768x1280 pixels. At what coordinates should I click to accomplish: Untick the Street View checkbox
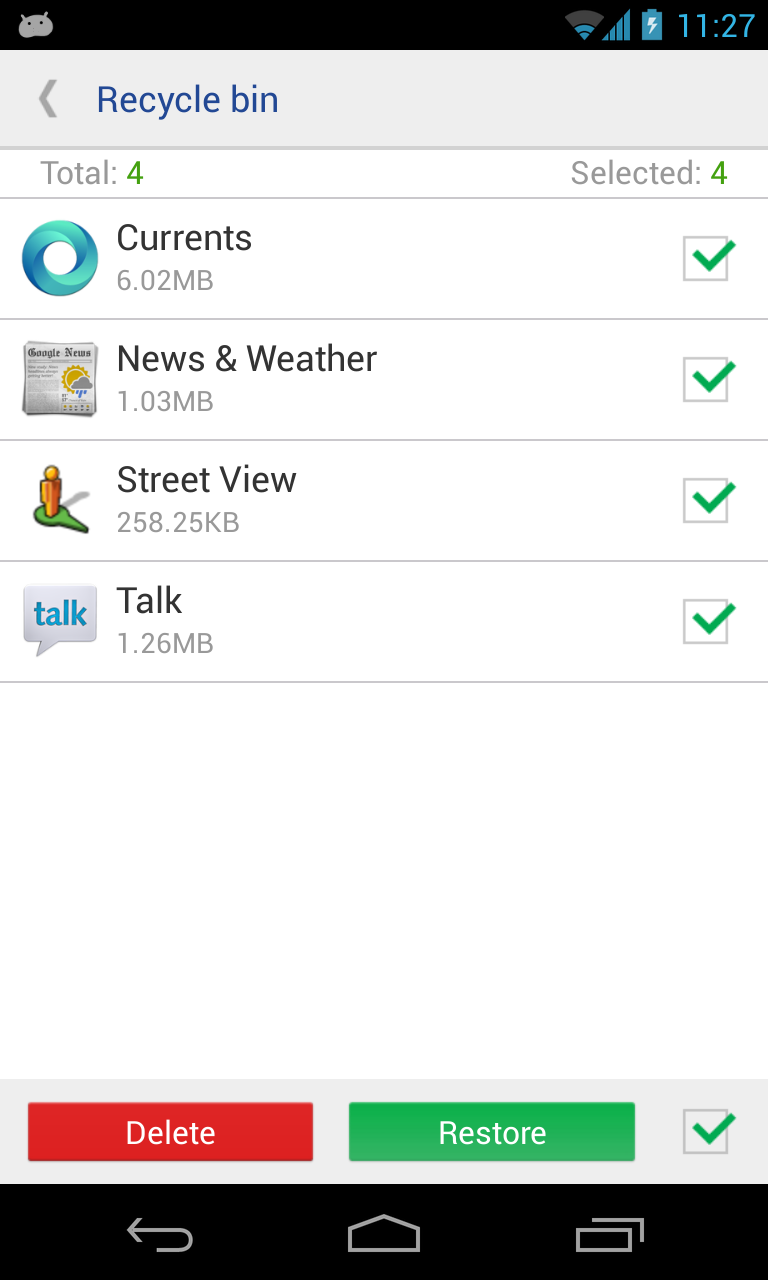tap(708, 500)
